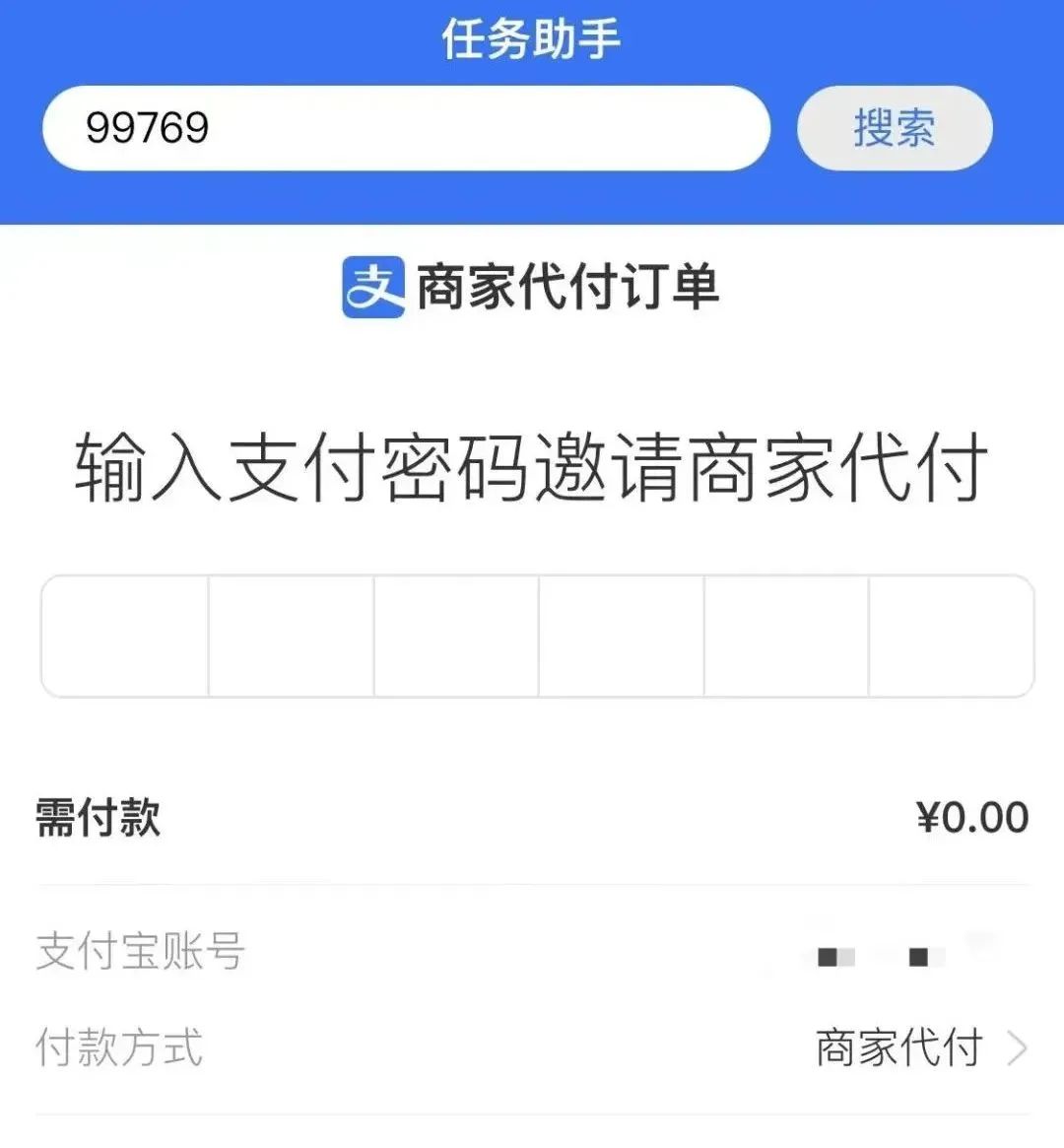
Task: Tap the 搜索 button
Action: pos(894,128)
